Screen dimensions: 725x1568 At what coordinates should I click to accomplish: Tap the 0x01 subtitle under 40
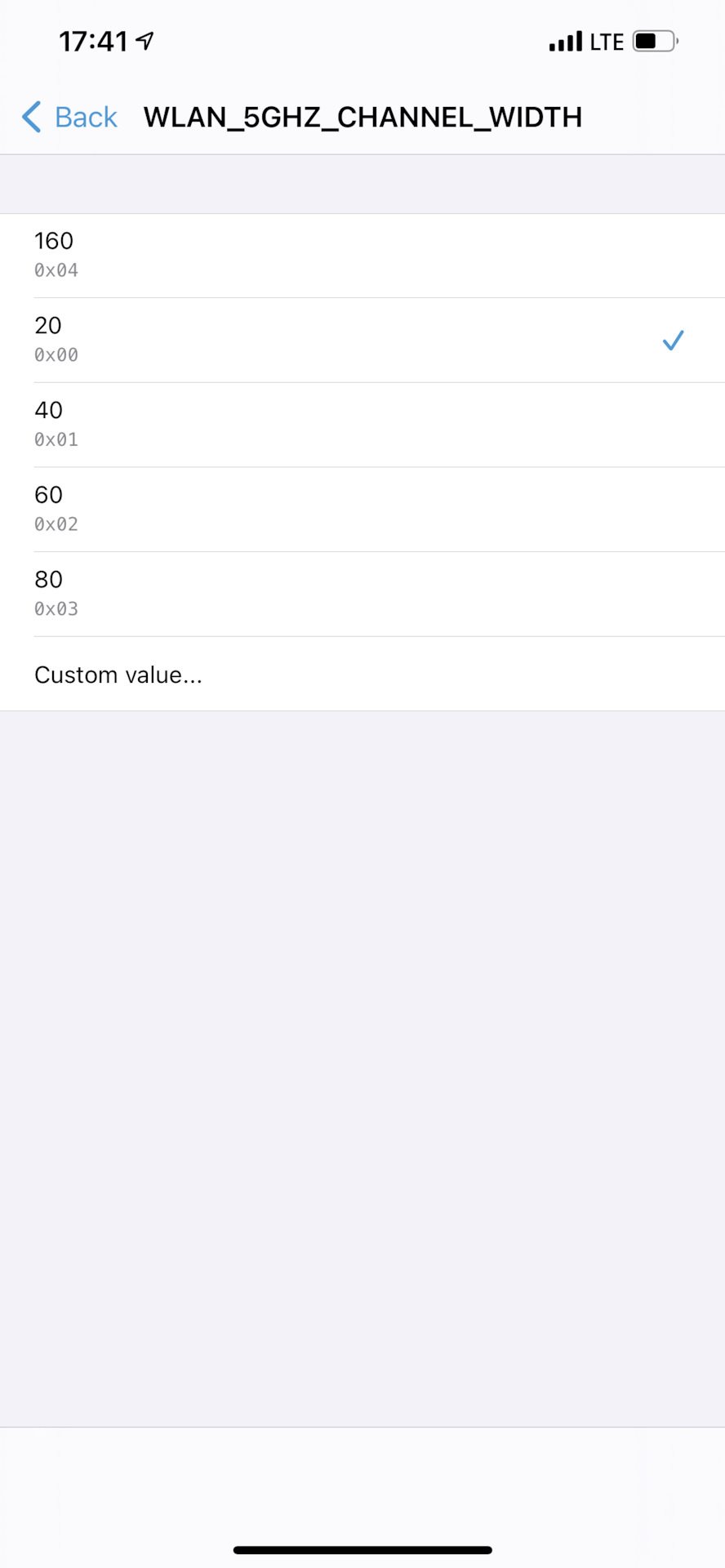[56, 439]
